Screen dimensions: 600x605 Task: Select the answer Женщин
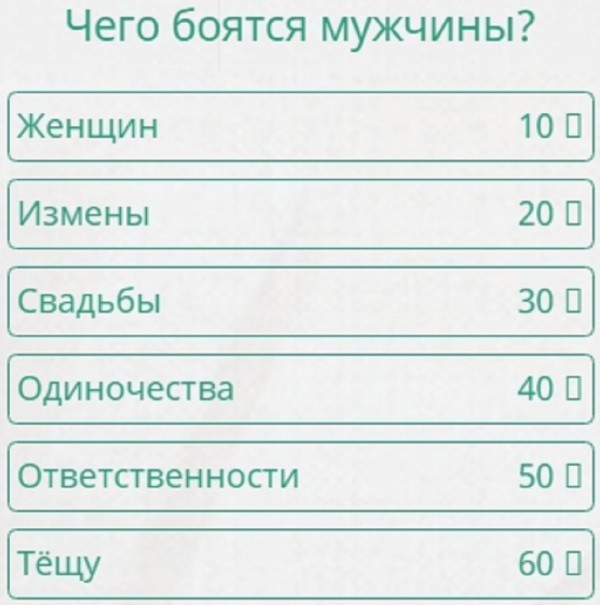(298, 126)
